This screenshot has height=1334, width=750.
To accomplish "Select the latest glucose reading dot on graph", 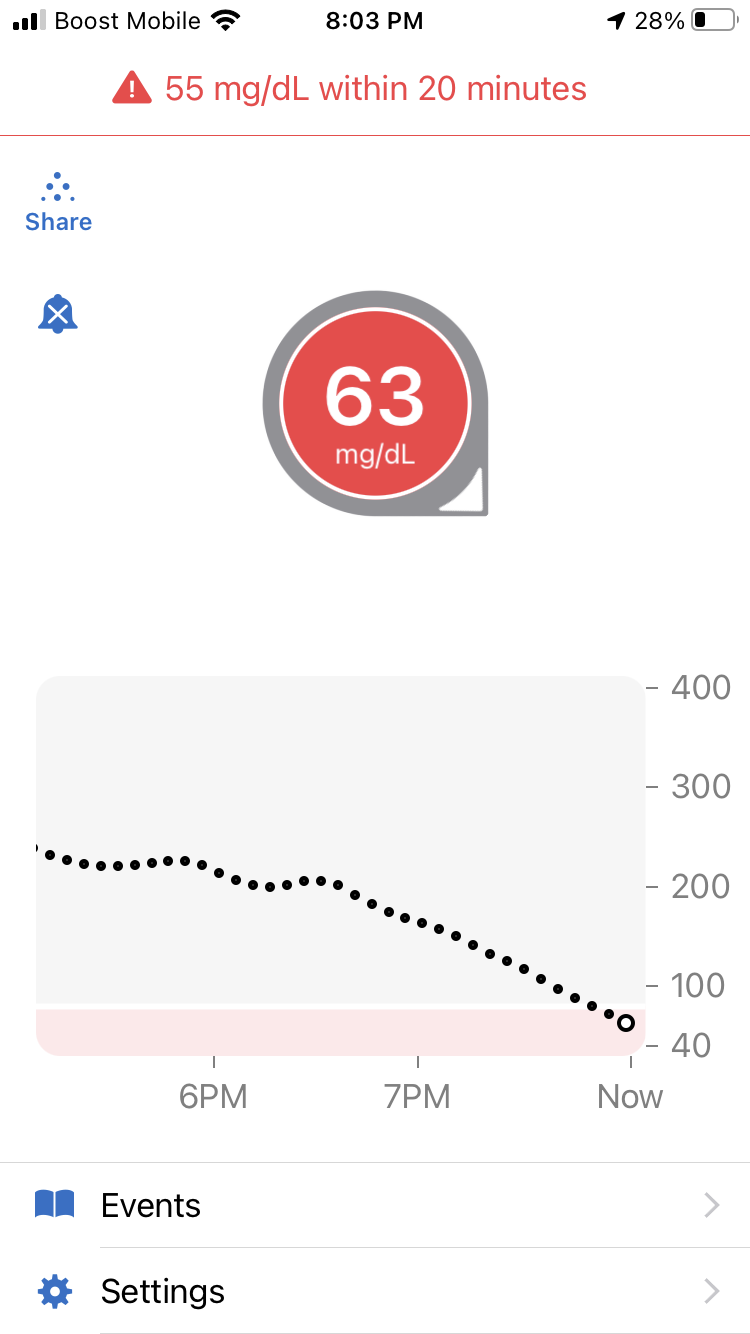I will coord(626,1023).
